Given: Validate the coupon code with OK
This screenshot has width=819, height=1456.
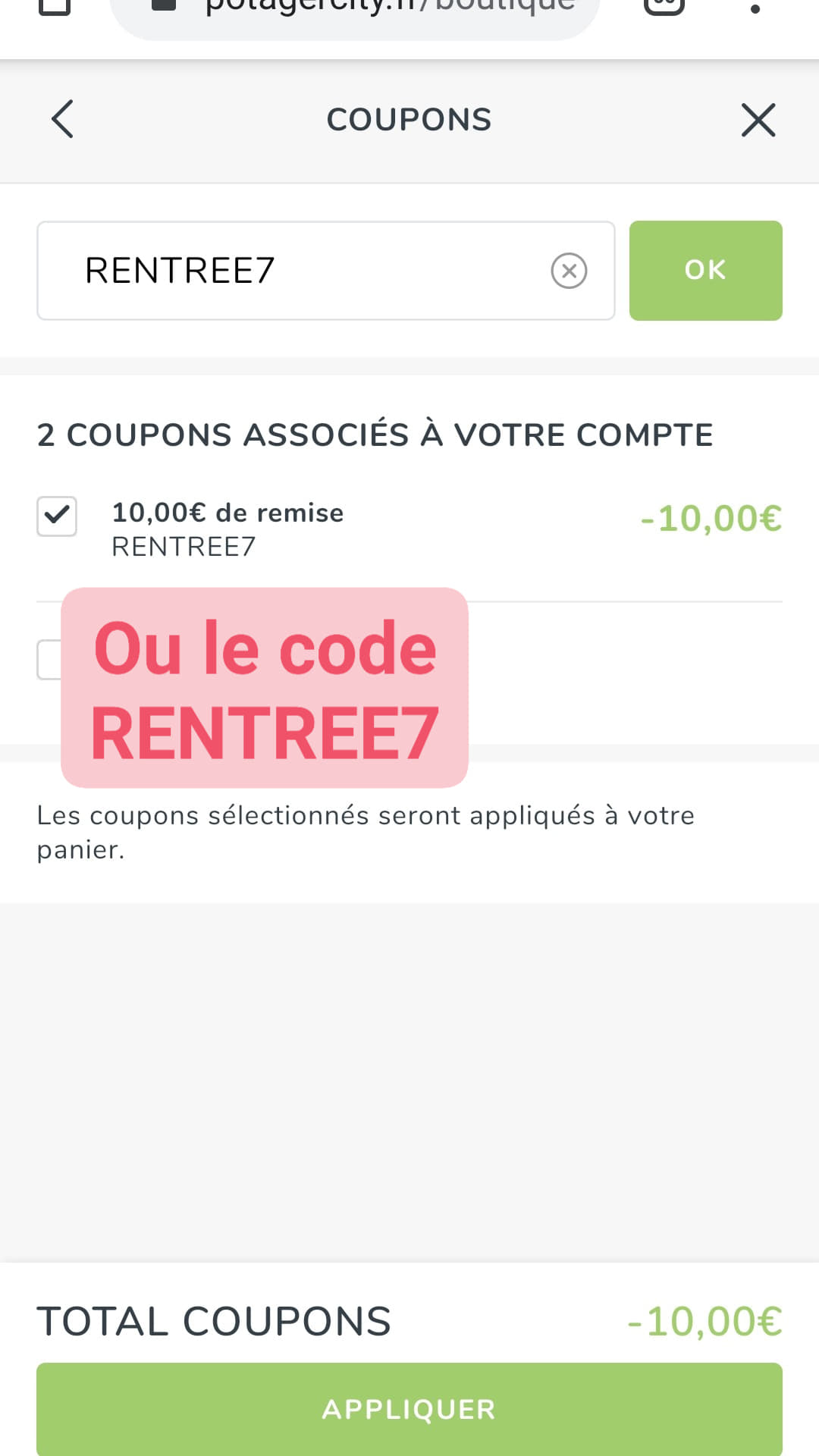Looking at the screenshot, I should pos(705,271).
